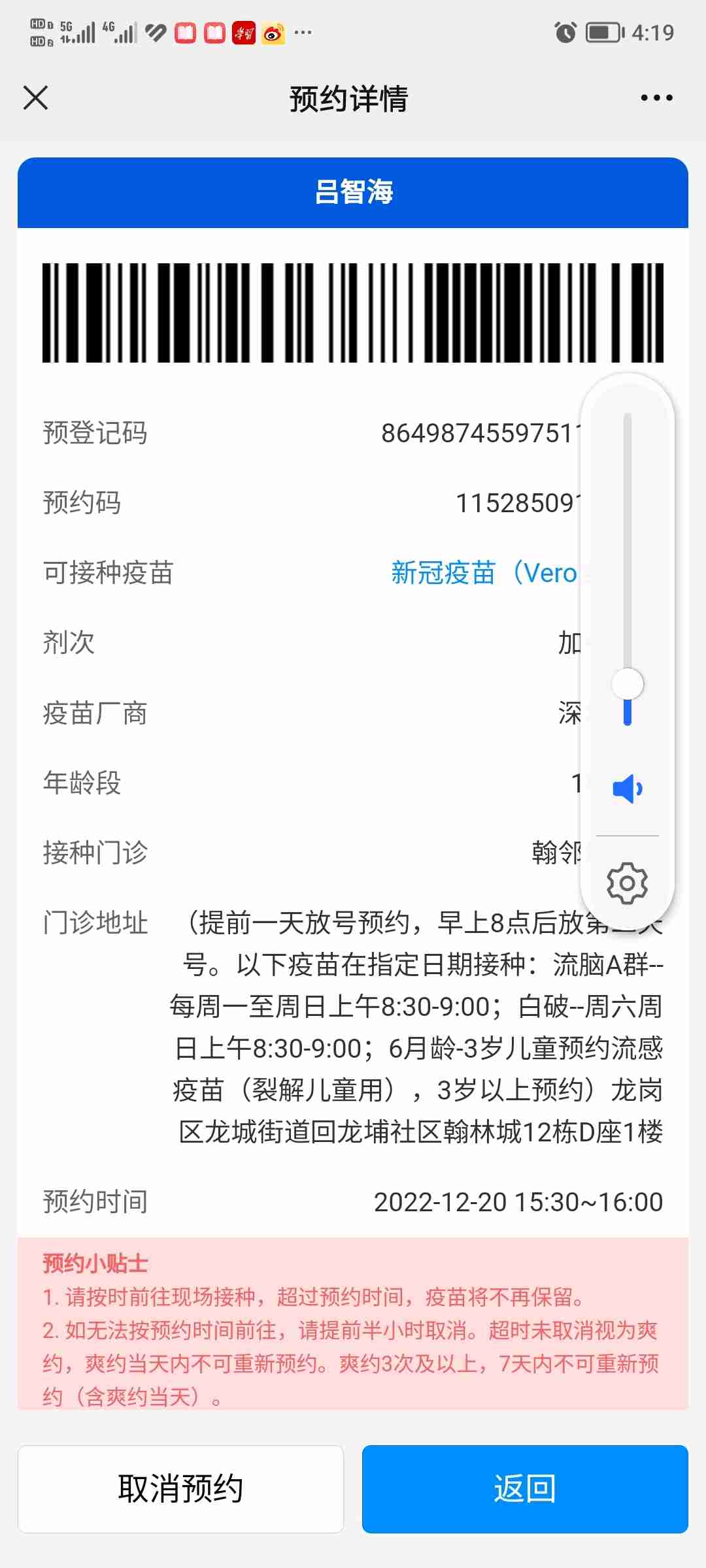Open the three-dot overflow menu
The image size is (706, 1568).
656,98
